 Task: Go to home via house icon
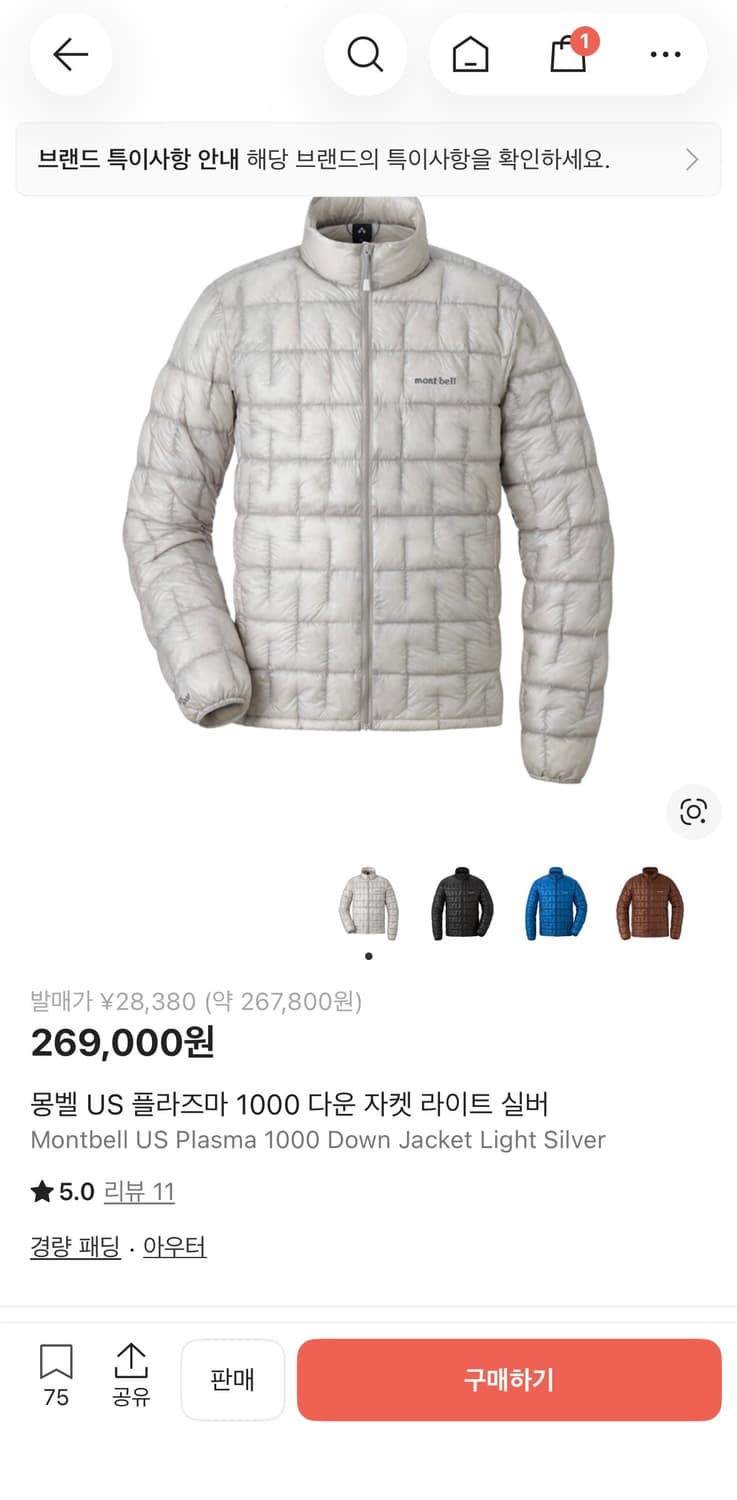(468, 55)
